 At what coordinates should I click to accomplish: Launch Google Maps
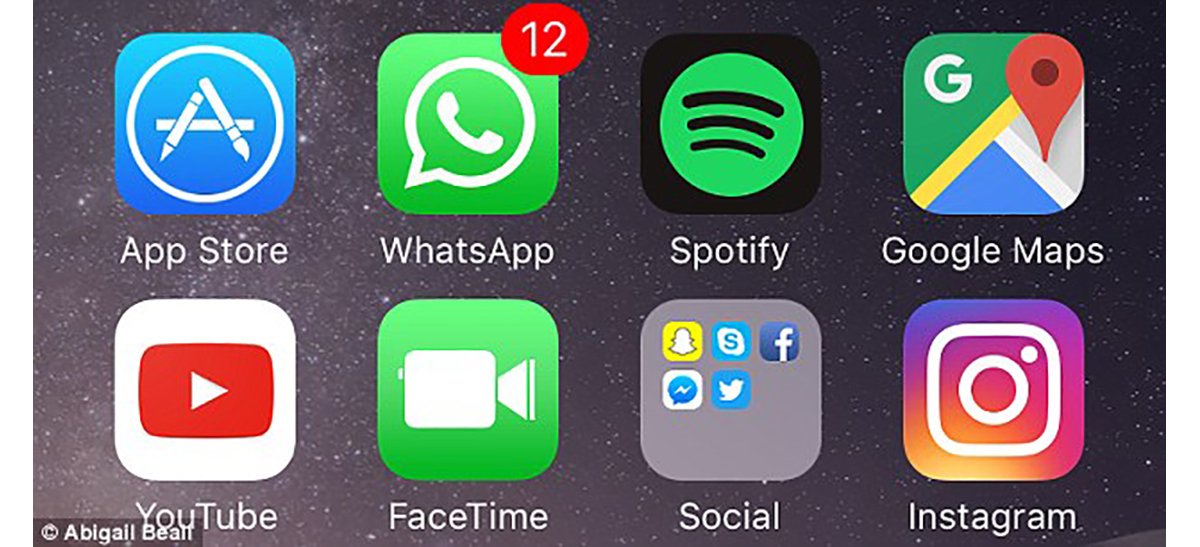(x=993, y=124)
